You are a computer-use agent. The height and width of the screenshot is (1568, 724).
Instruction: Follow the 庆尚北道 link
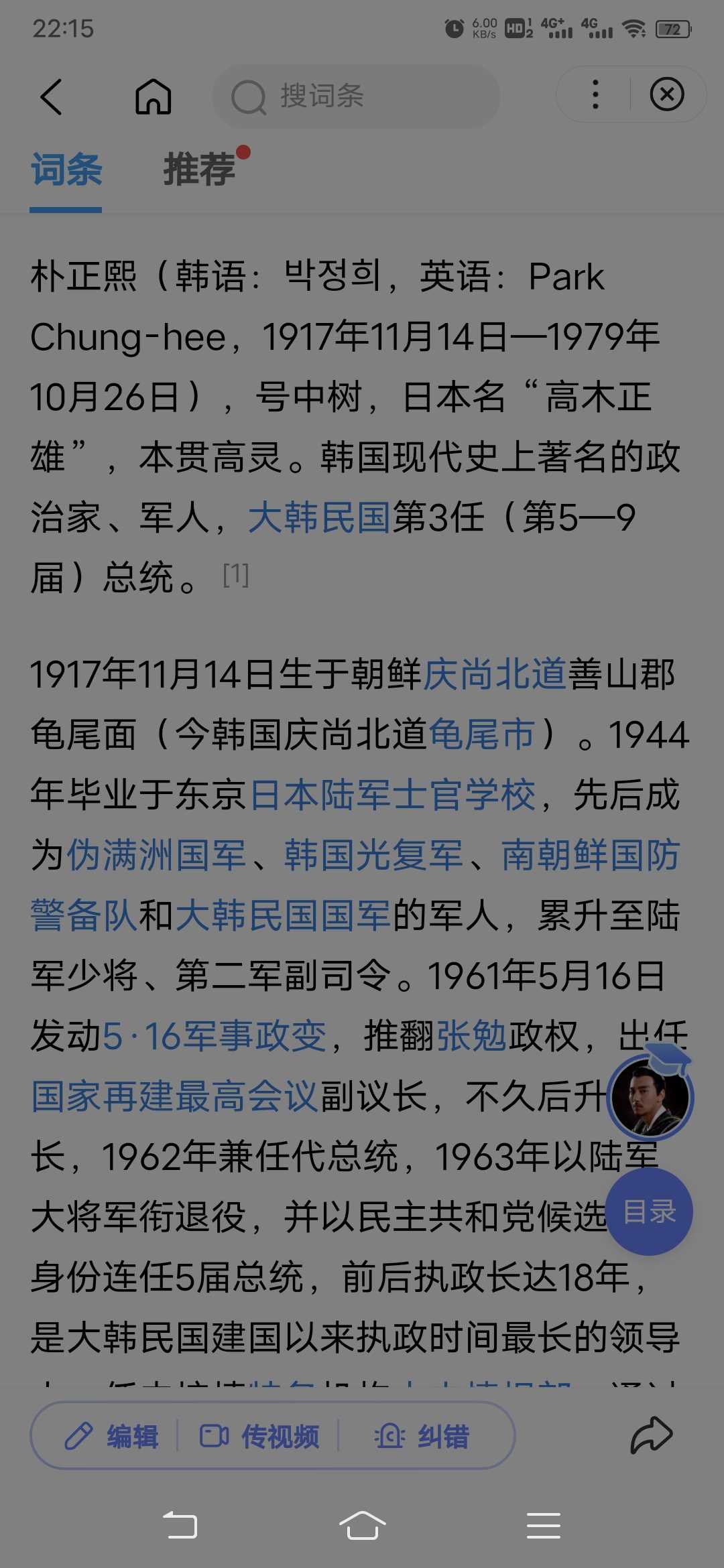click(x=495, y=674)
